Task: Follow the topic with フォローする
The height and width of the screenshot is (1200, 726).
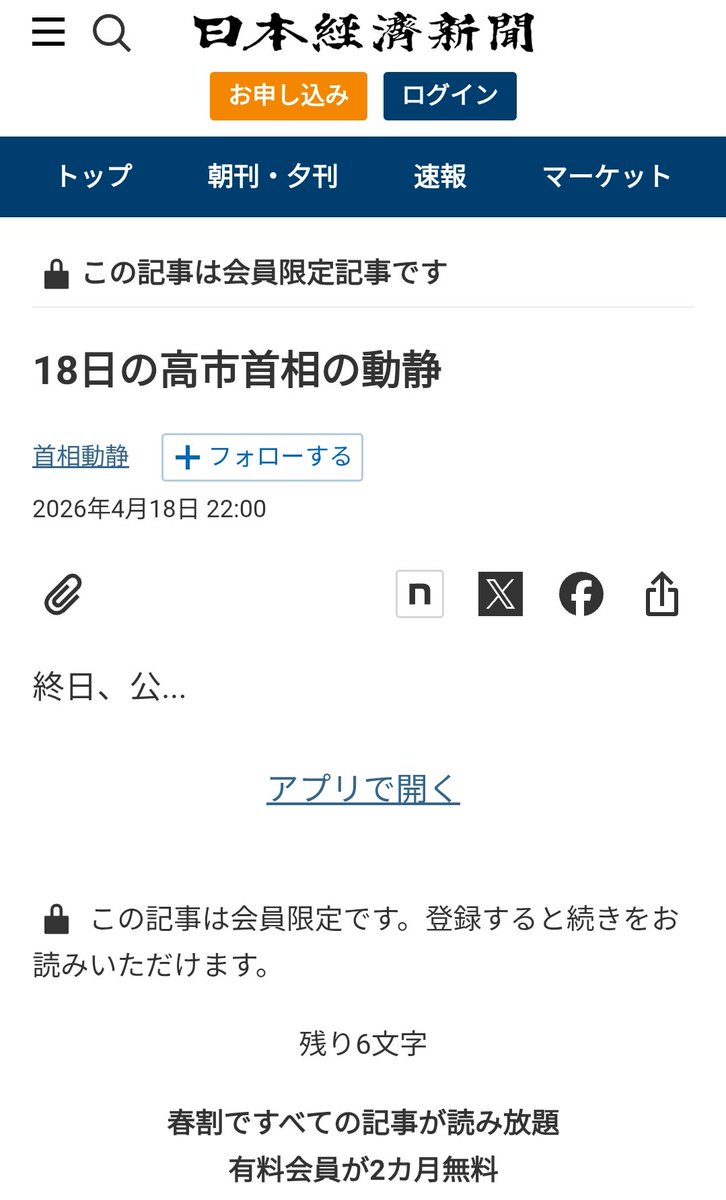Action: 262,457
